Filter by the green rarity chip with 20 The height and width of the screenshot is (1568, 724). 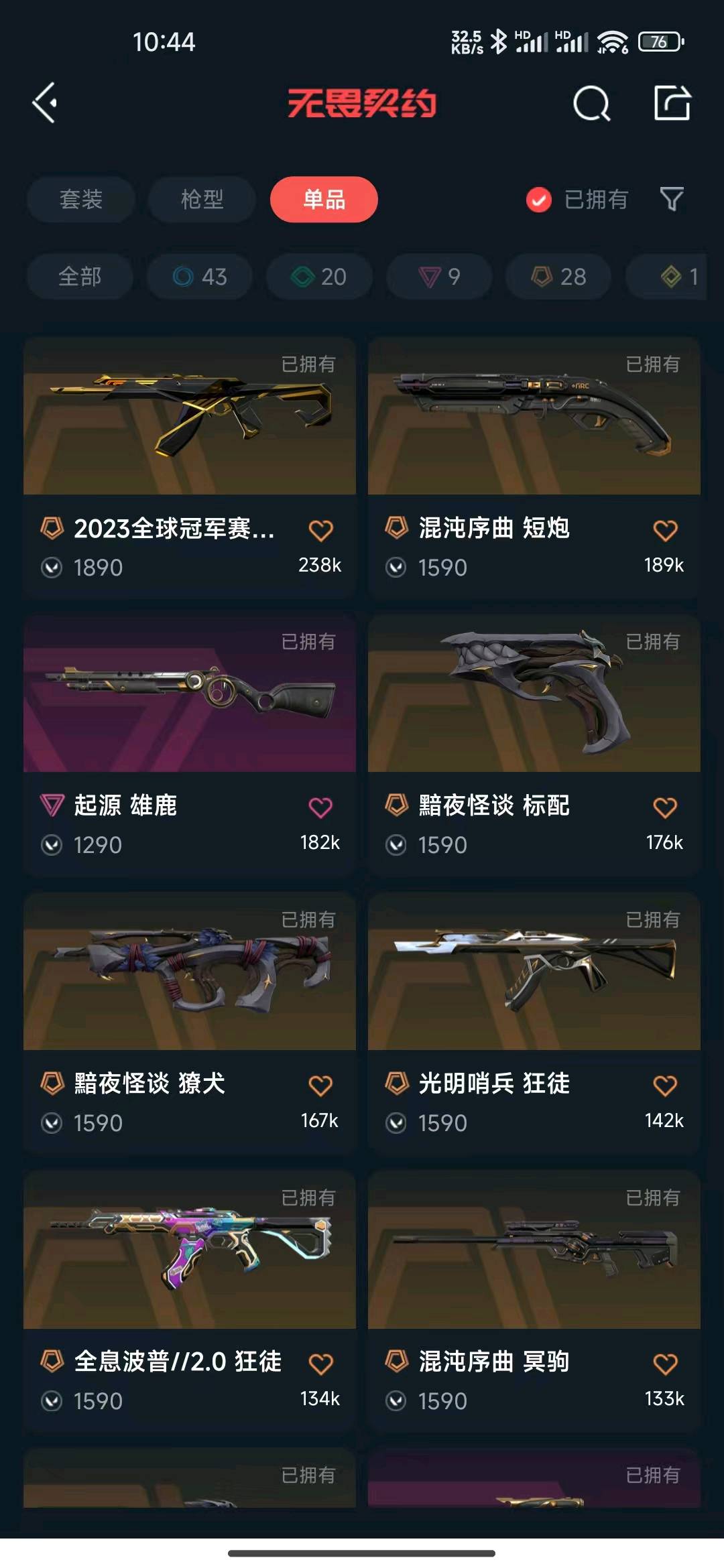coord(319,276)
